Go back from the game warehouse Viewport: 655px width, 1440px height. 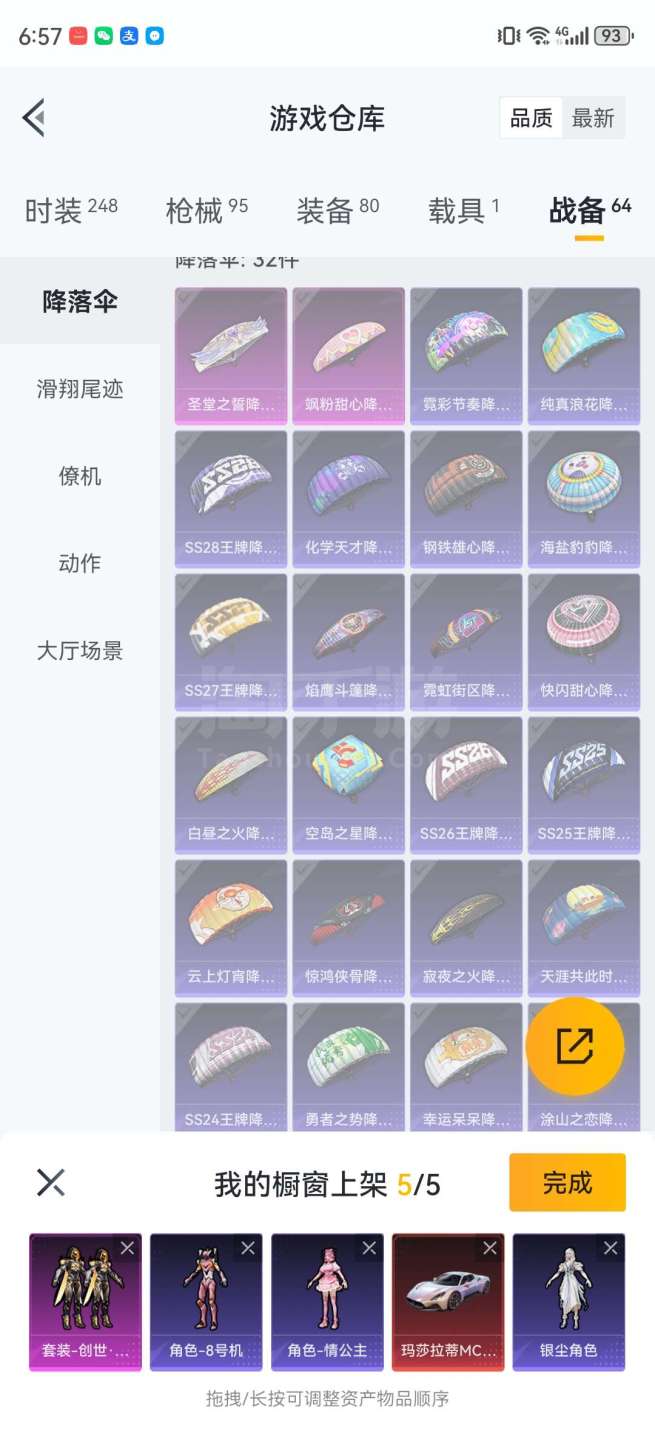[x=34, y=118]
